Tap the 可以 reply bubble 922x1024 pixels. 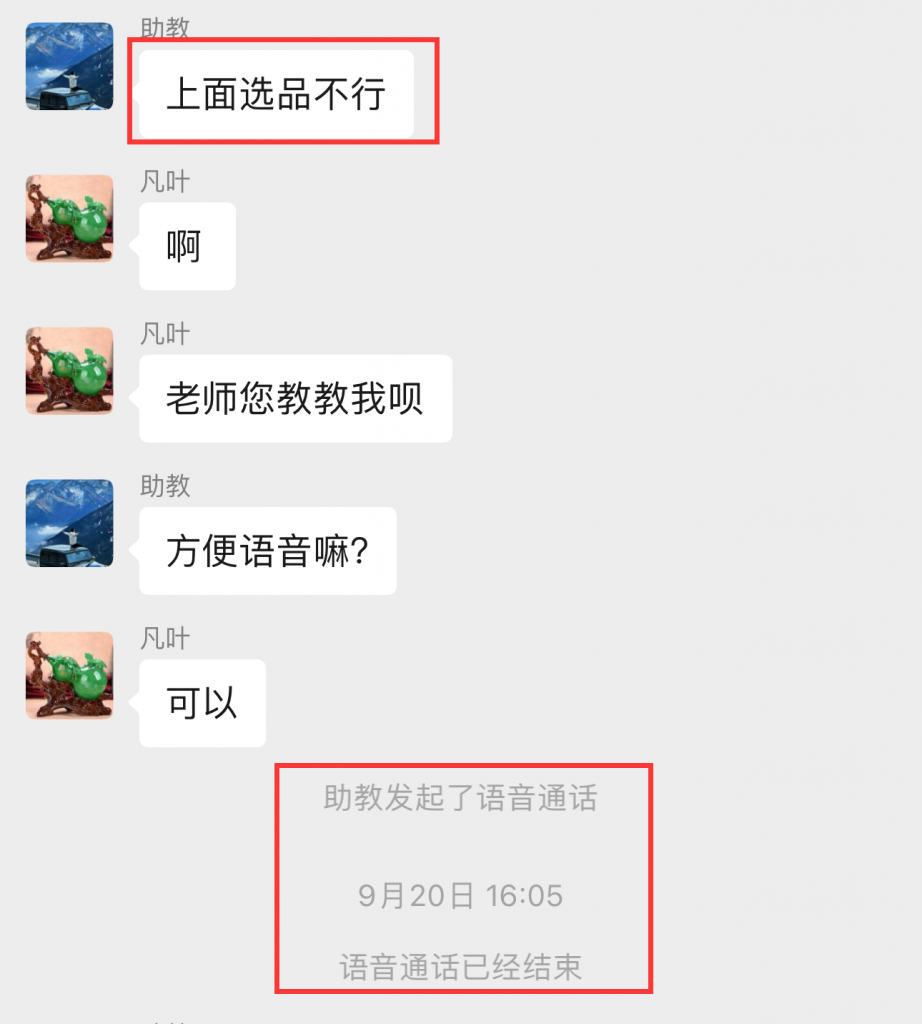tap(201, 702)
